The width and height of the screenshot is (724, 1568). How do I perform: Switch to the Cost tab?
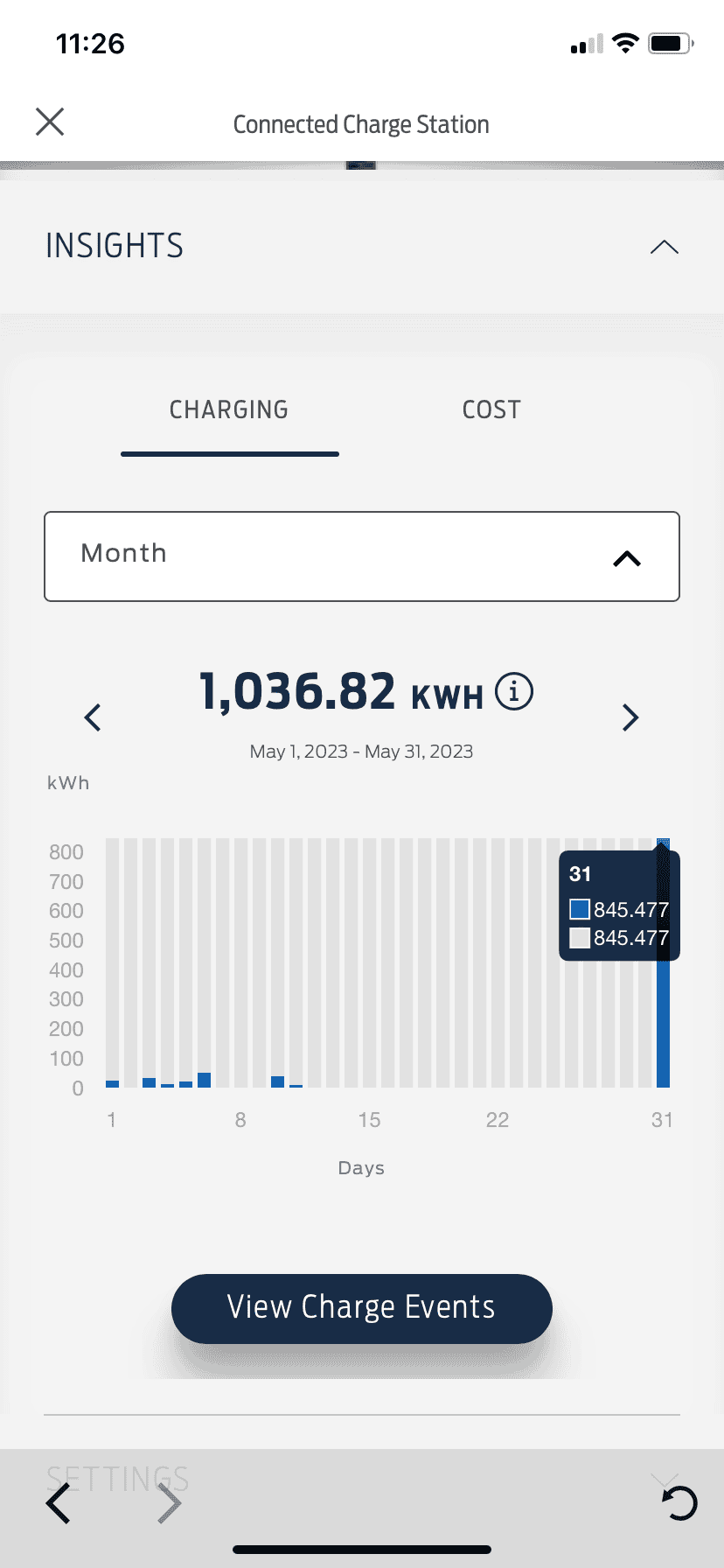[491, 409]
